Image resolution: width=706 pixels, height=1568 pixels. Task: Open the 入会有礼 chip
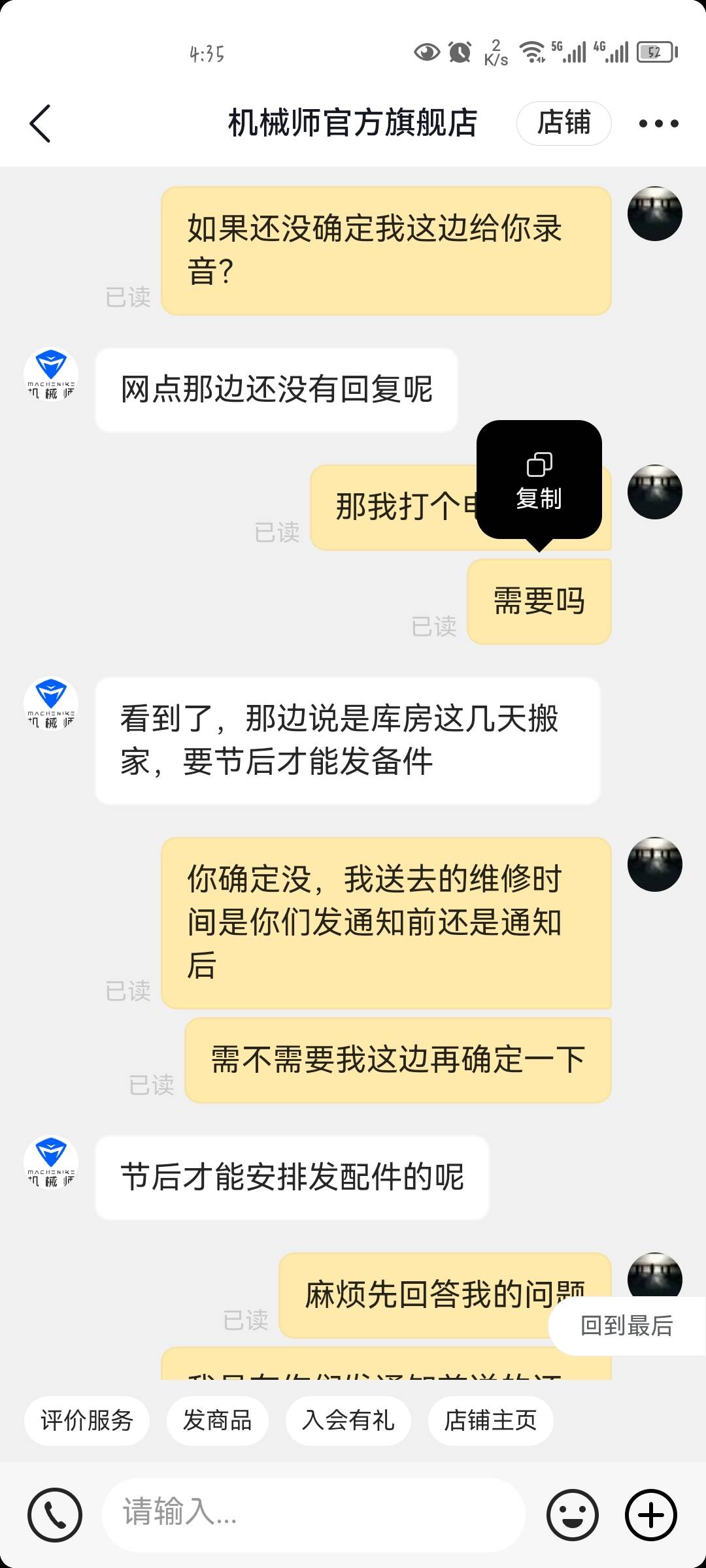348,1420
